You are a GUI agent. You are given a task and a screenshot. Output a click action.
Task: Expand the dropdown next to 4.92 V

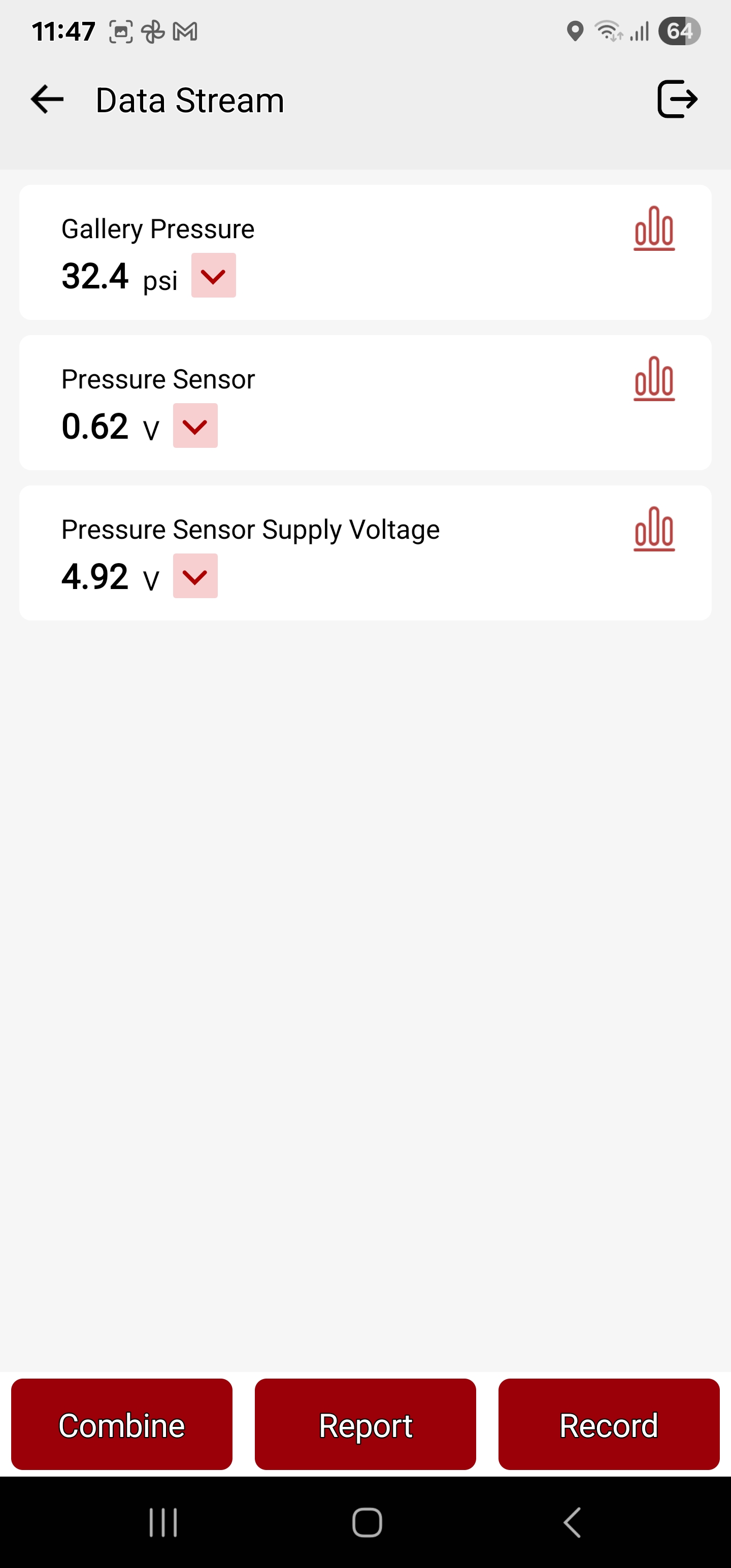195,576
